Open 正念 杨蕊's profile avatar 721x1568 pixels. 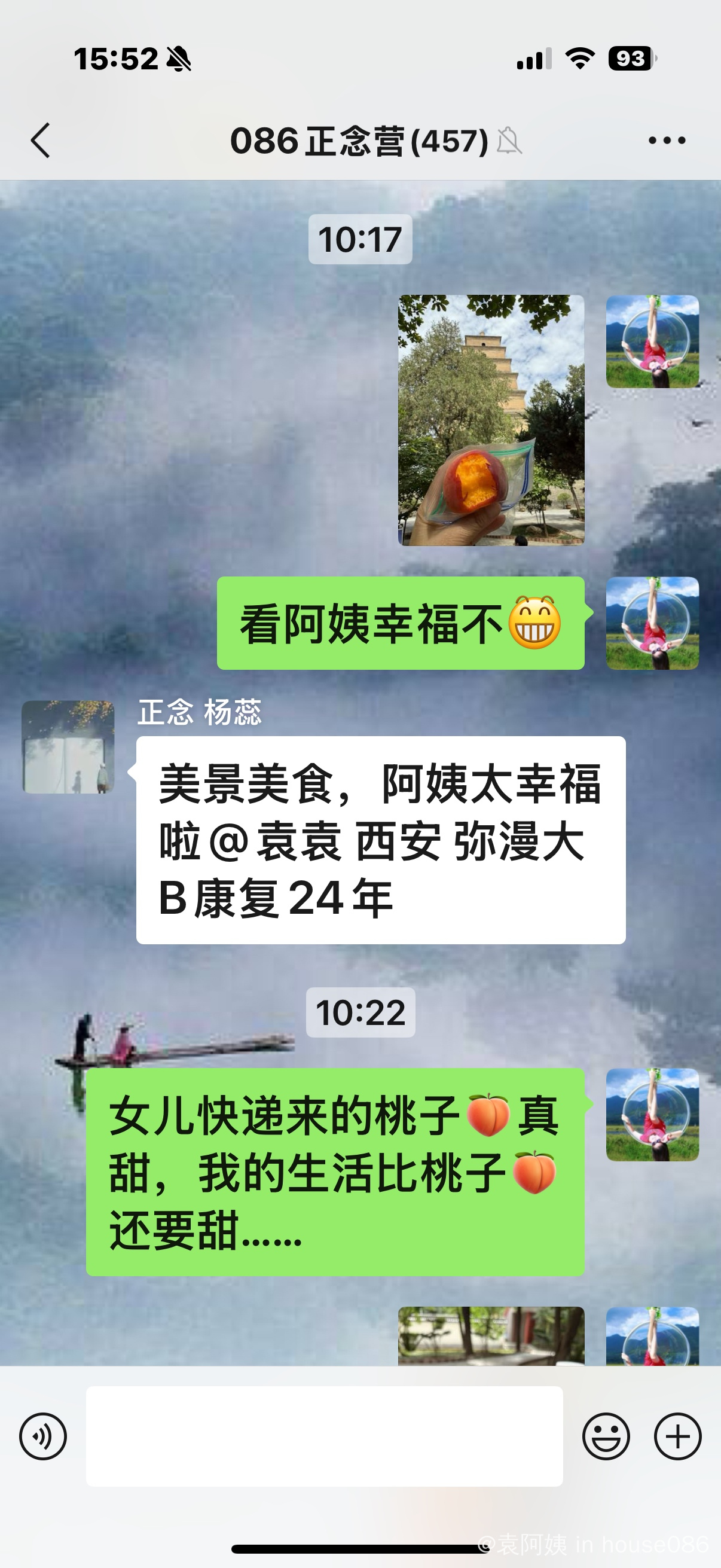point(68,747)
